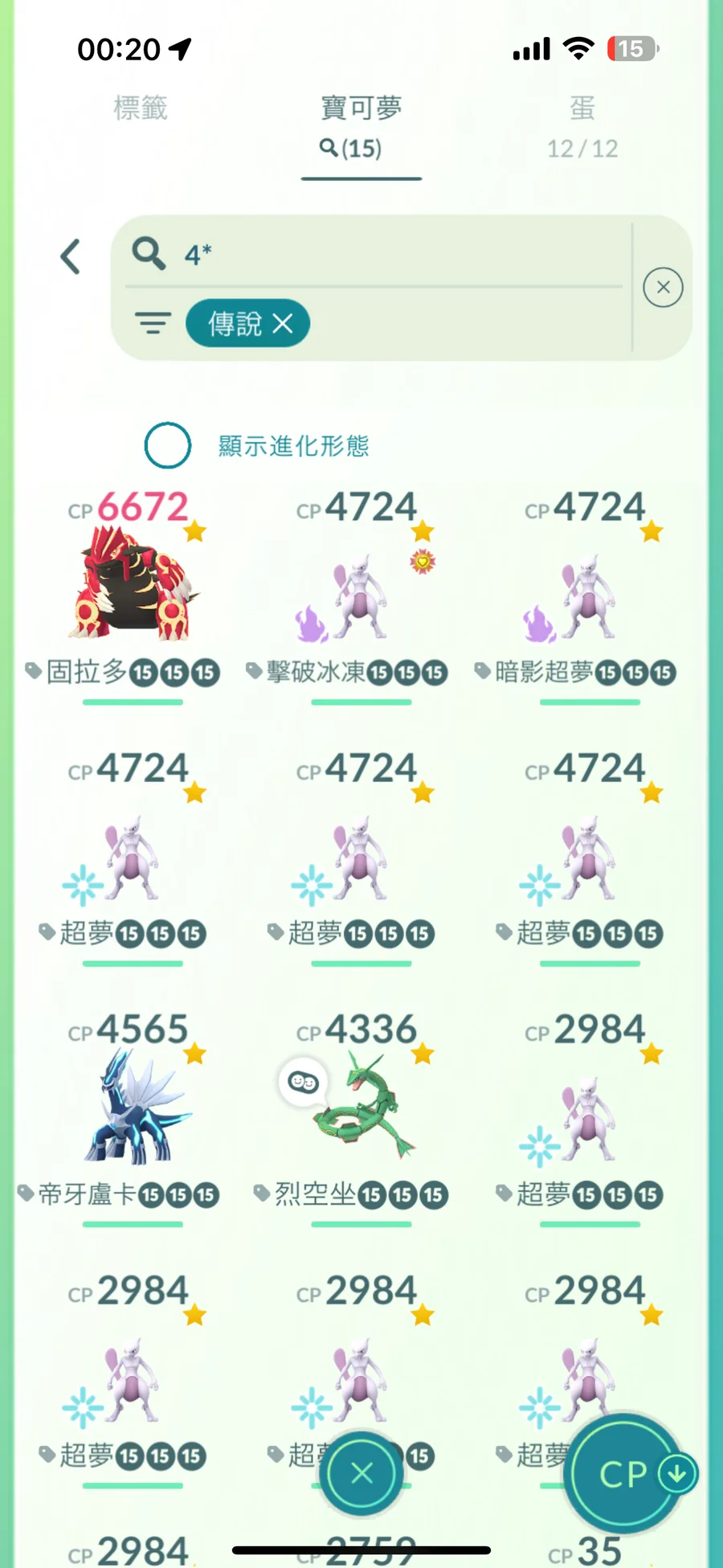Go back using the left arrow

(71, 257)
